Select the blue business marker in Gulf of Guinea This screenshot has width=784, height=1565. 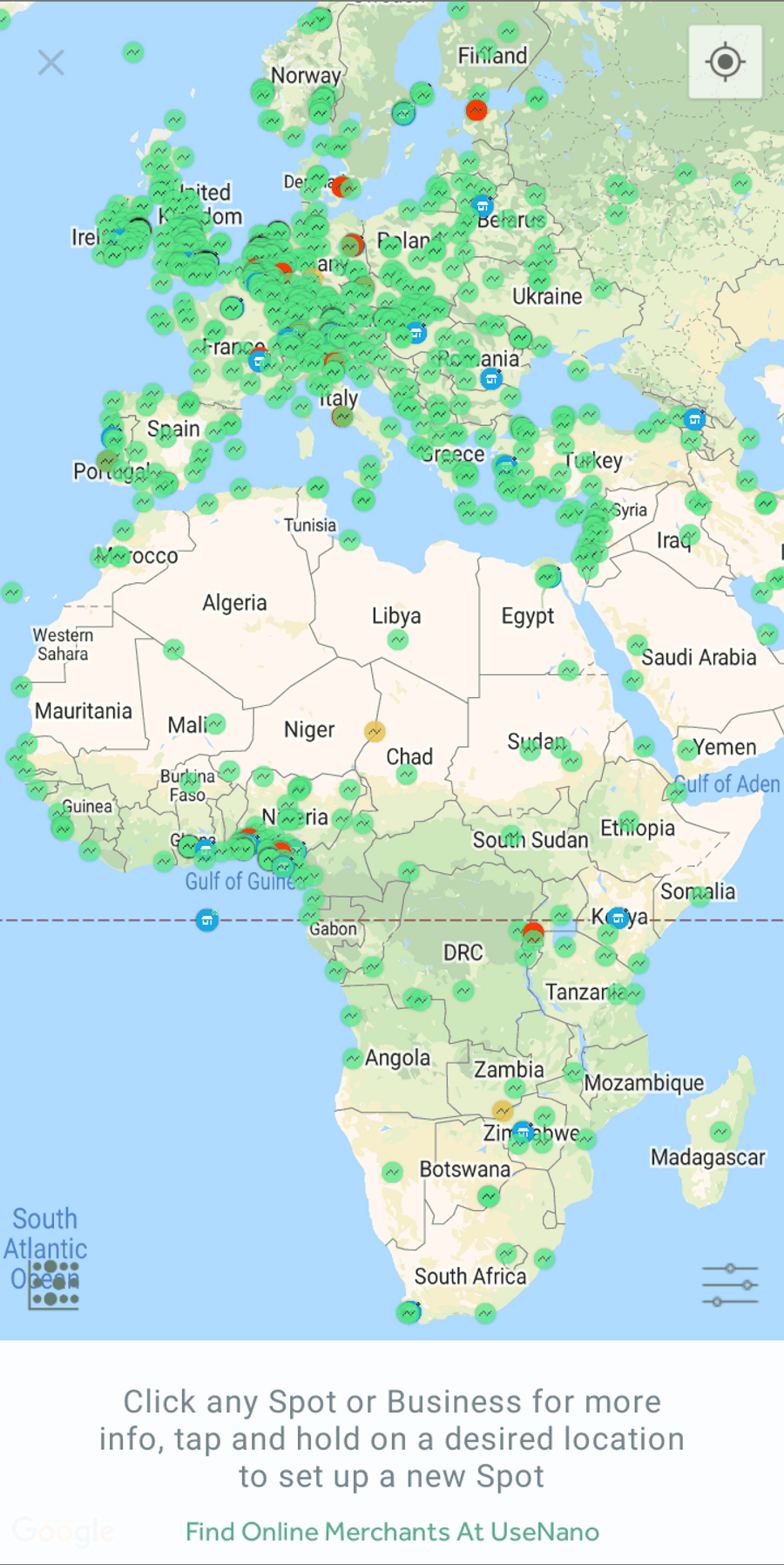(206, 920)
